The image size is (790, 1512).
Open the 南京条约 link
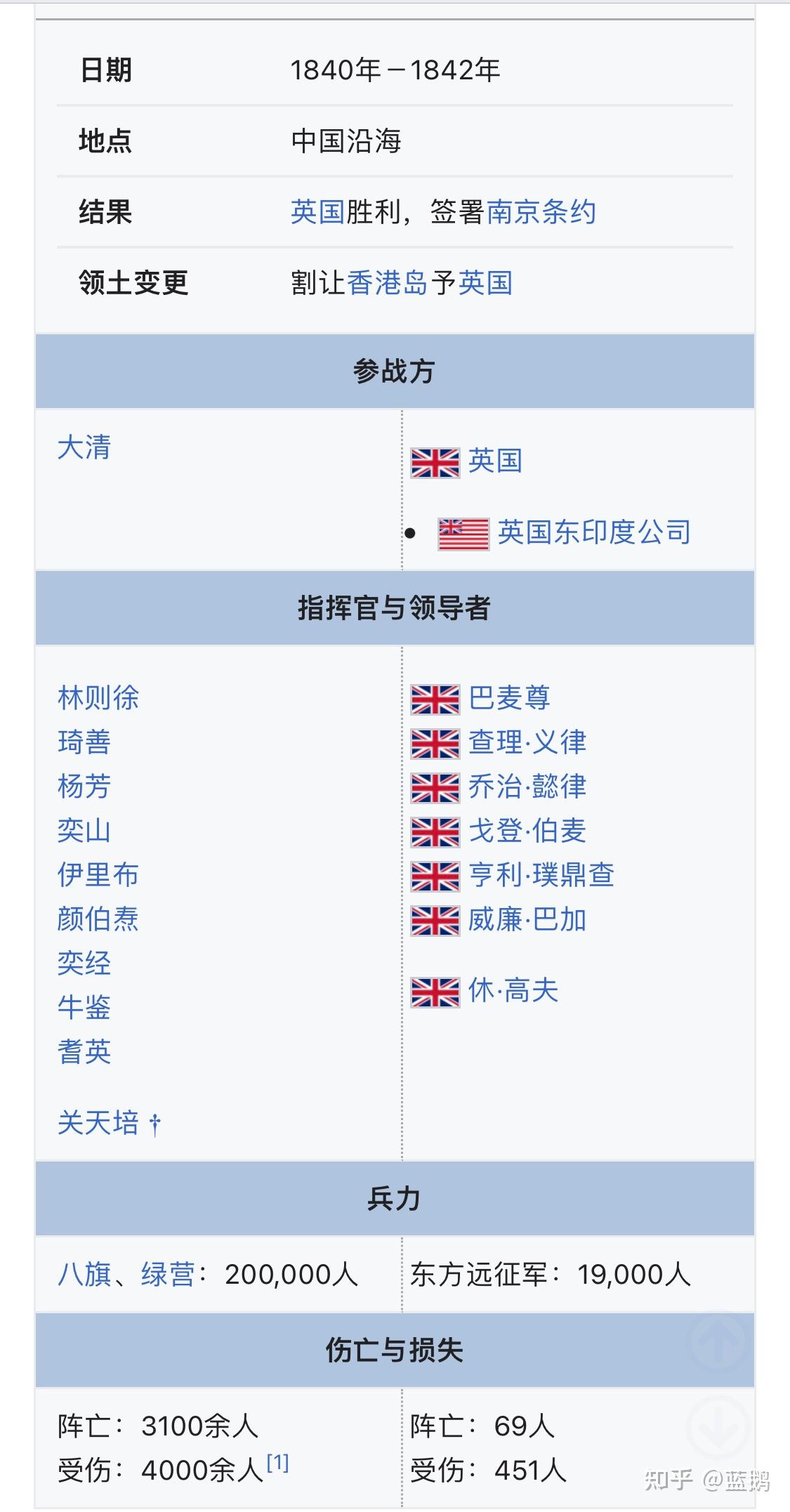[541, 211]
